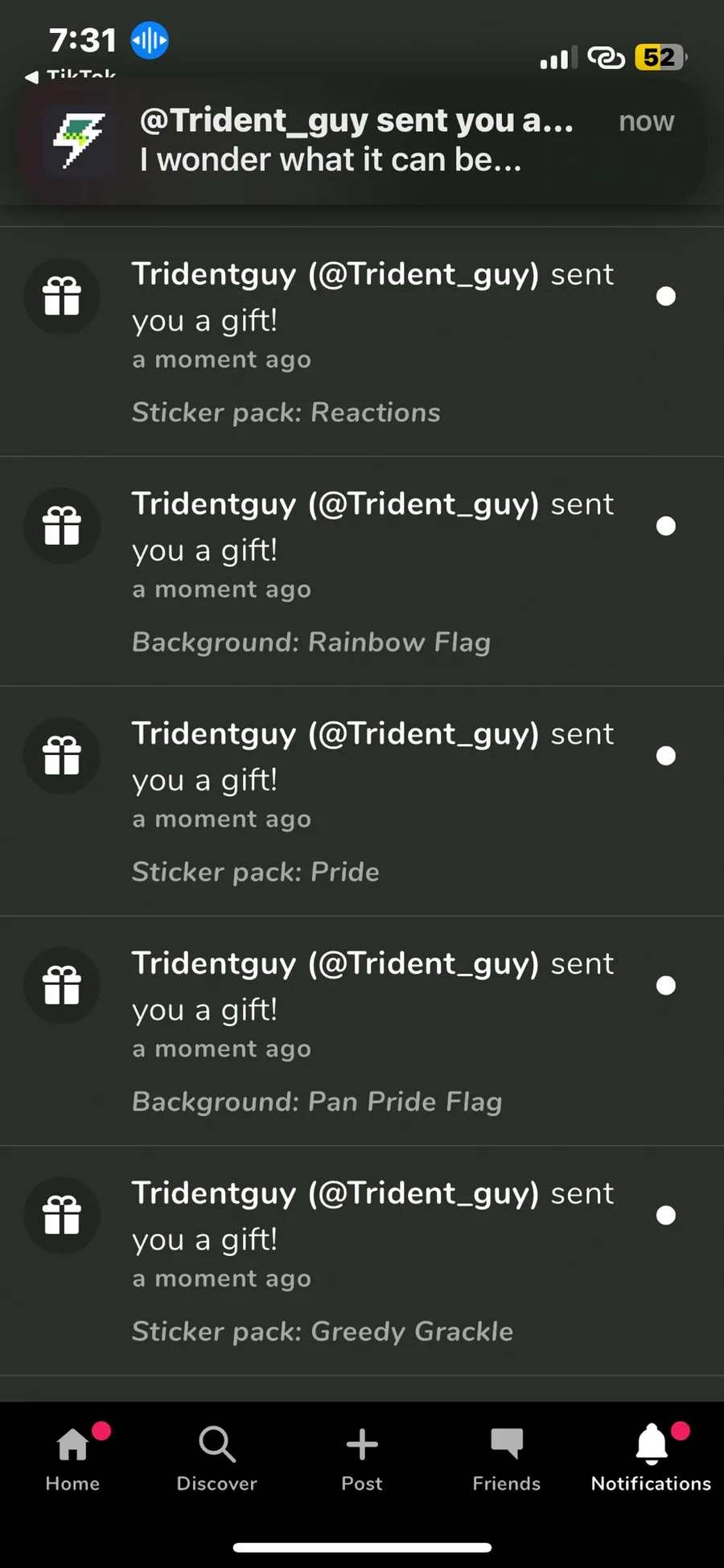Create a new post
This screenshot has width=724, height=1568.
[x=362, y=1459]
